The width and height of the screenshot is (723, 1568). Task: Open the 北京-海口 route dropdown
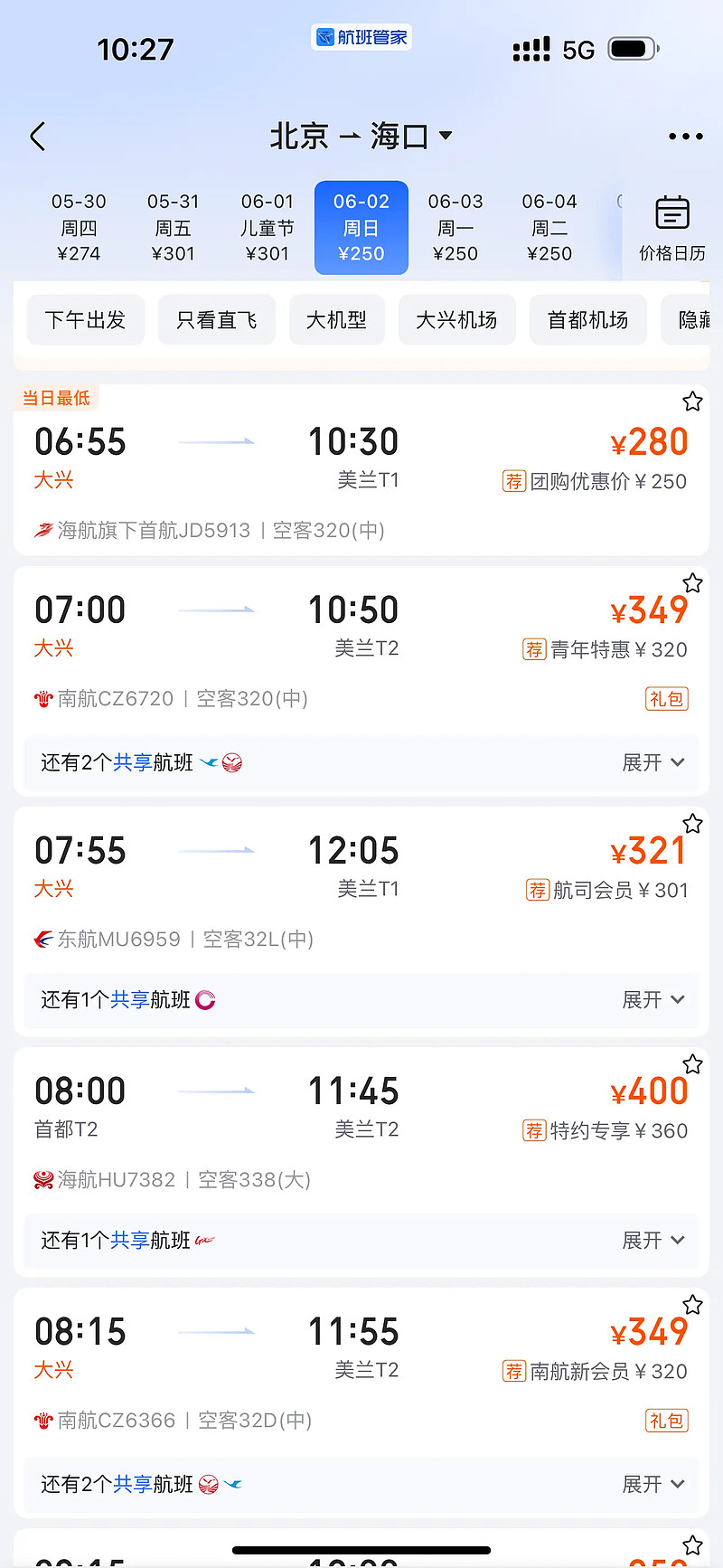(x=361, y=136)
